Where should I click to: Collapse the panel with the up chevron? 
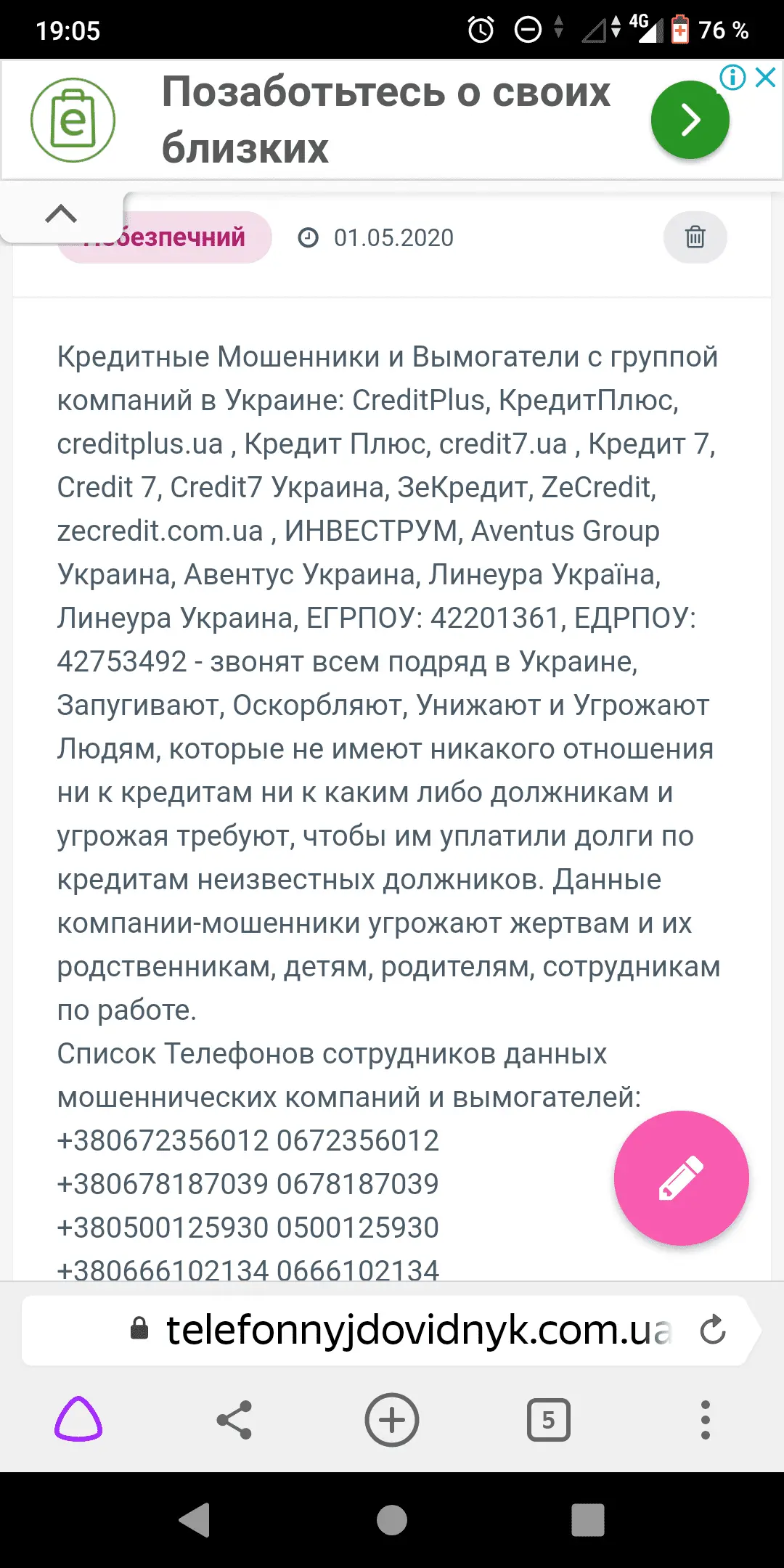click(61, 214)
